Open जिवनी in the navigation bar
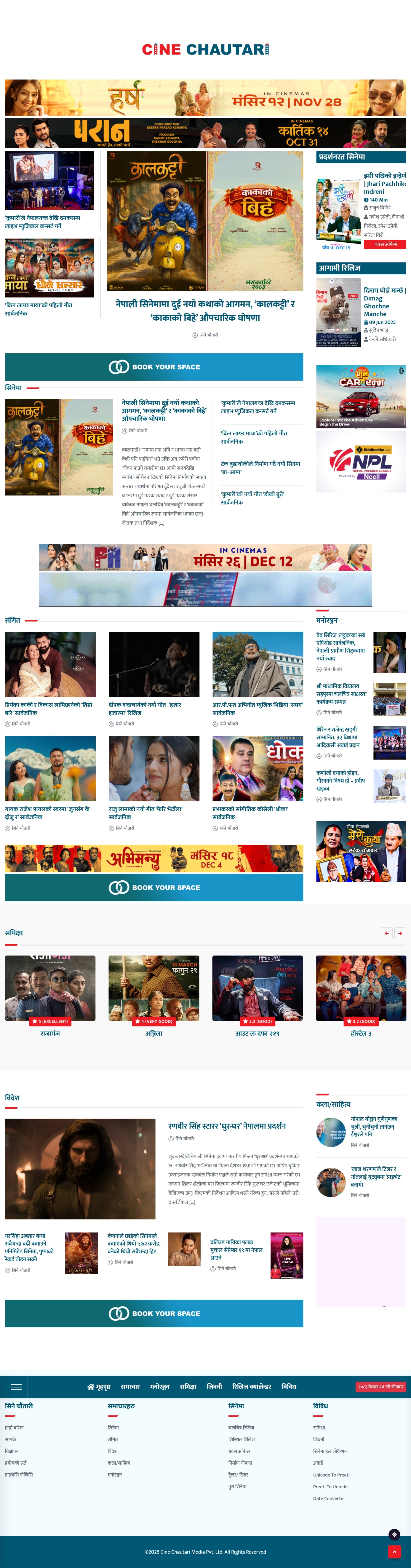This screenshot has width=411, height=1568. (214, 1387)
